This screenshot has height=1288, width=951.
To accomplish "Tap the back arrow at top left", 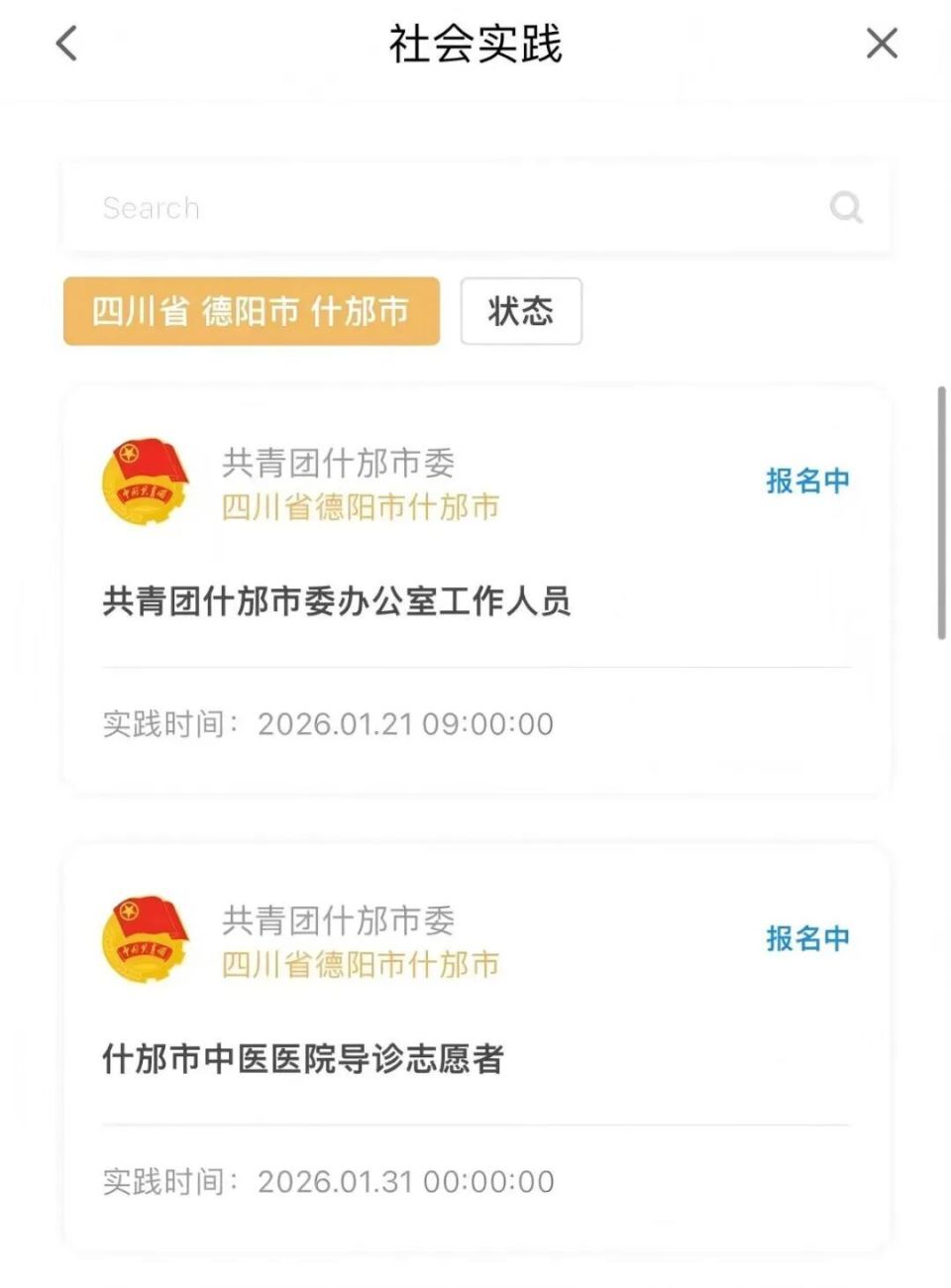I will pos(65,44).
